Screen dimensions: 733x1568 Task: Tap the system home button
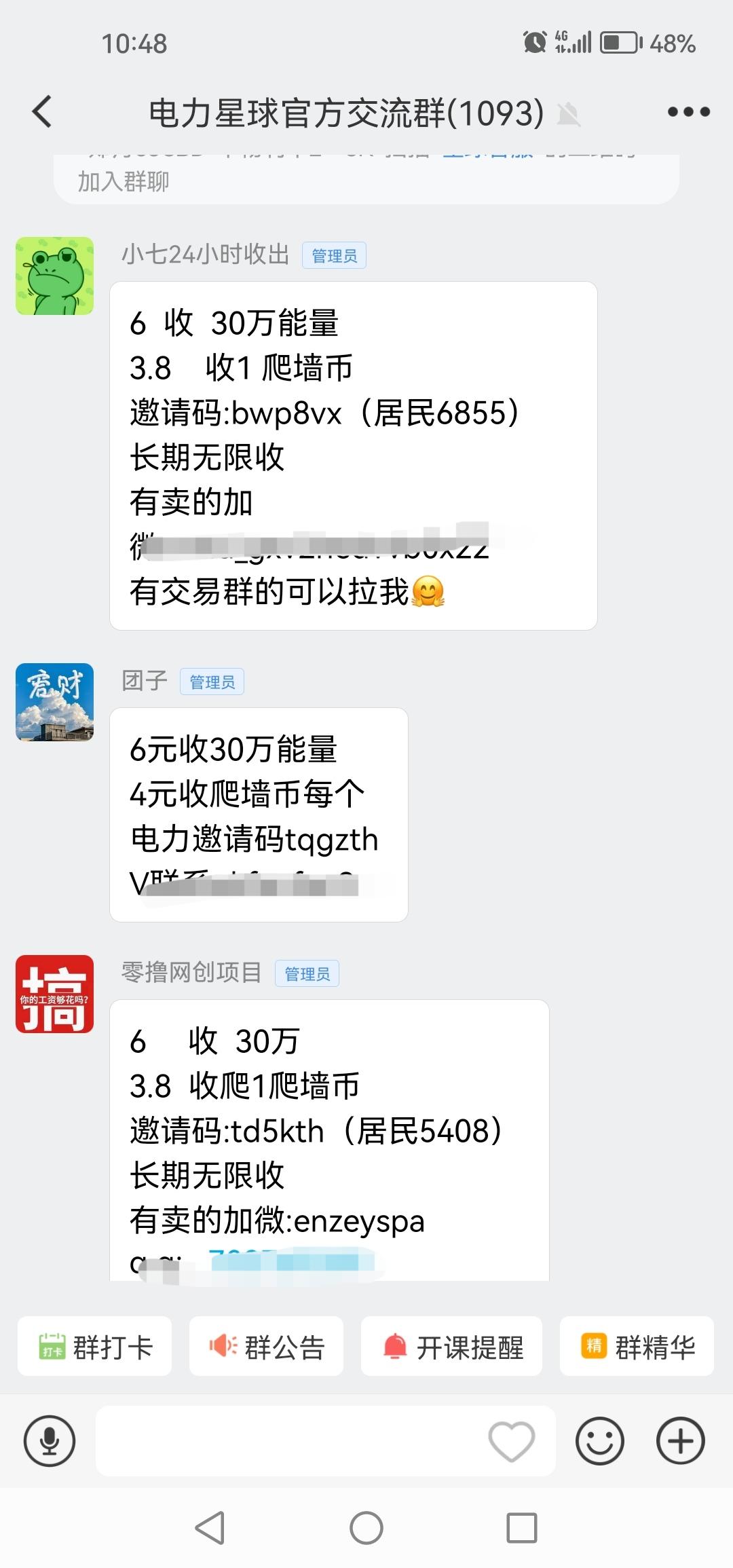coord(366,1529)
